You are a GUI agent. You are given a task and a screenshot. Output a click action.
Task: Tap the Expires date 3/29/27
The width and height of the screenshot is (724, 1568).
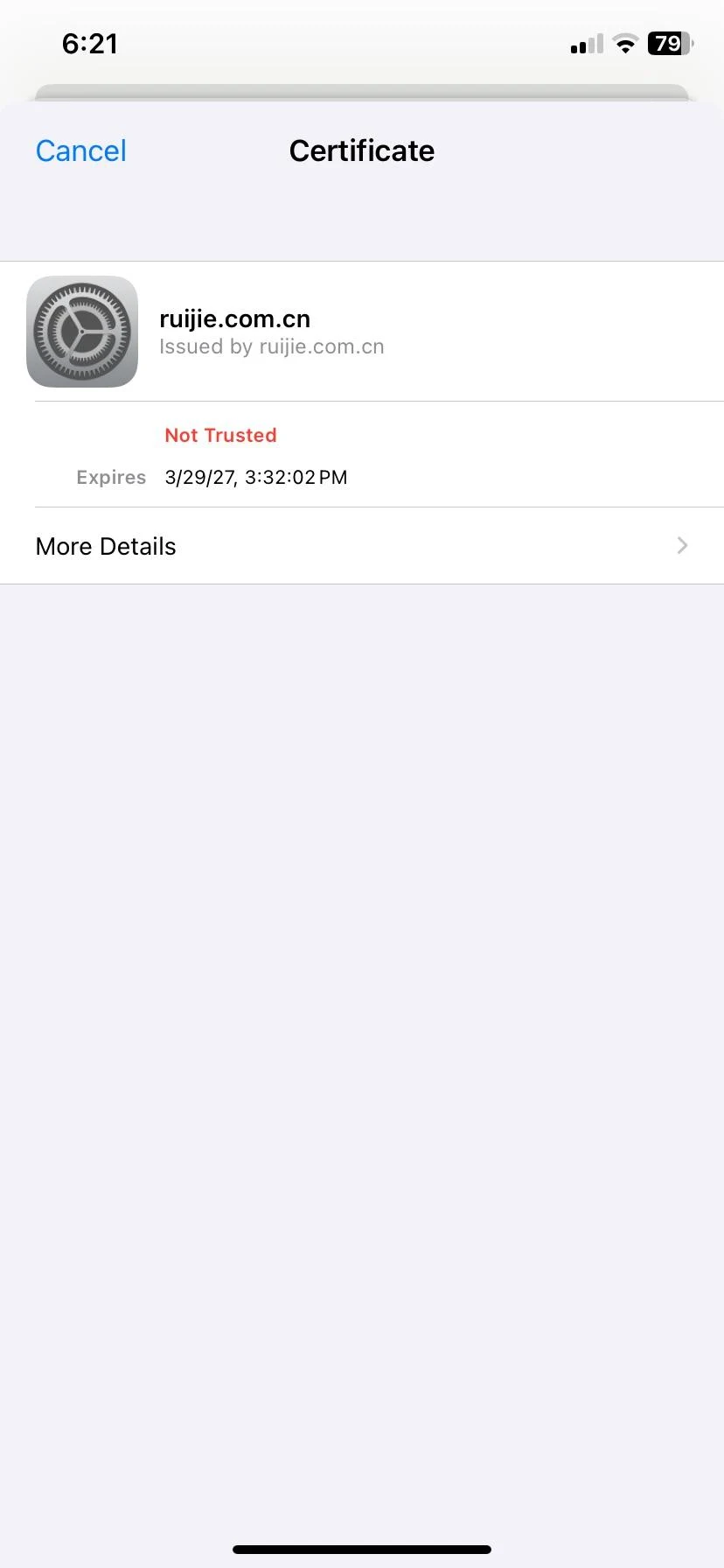[256, 477]
